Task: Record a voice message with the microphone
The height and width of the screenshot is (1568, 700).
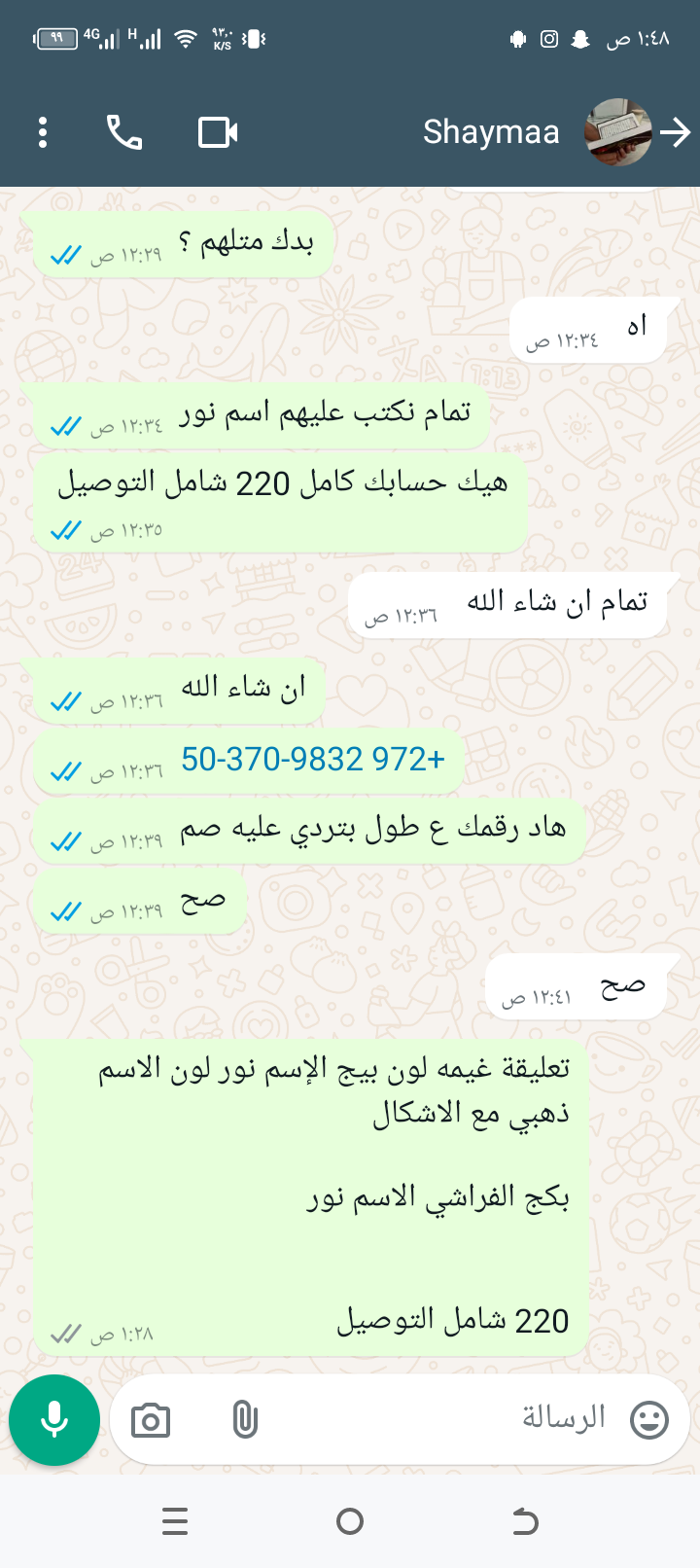Action: pyautogui.click(x=54, y=1420)
